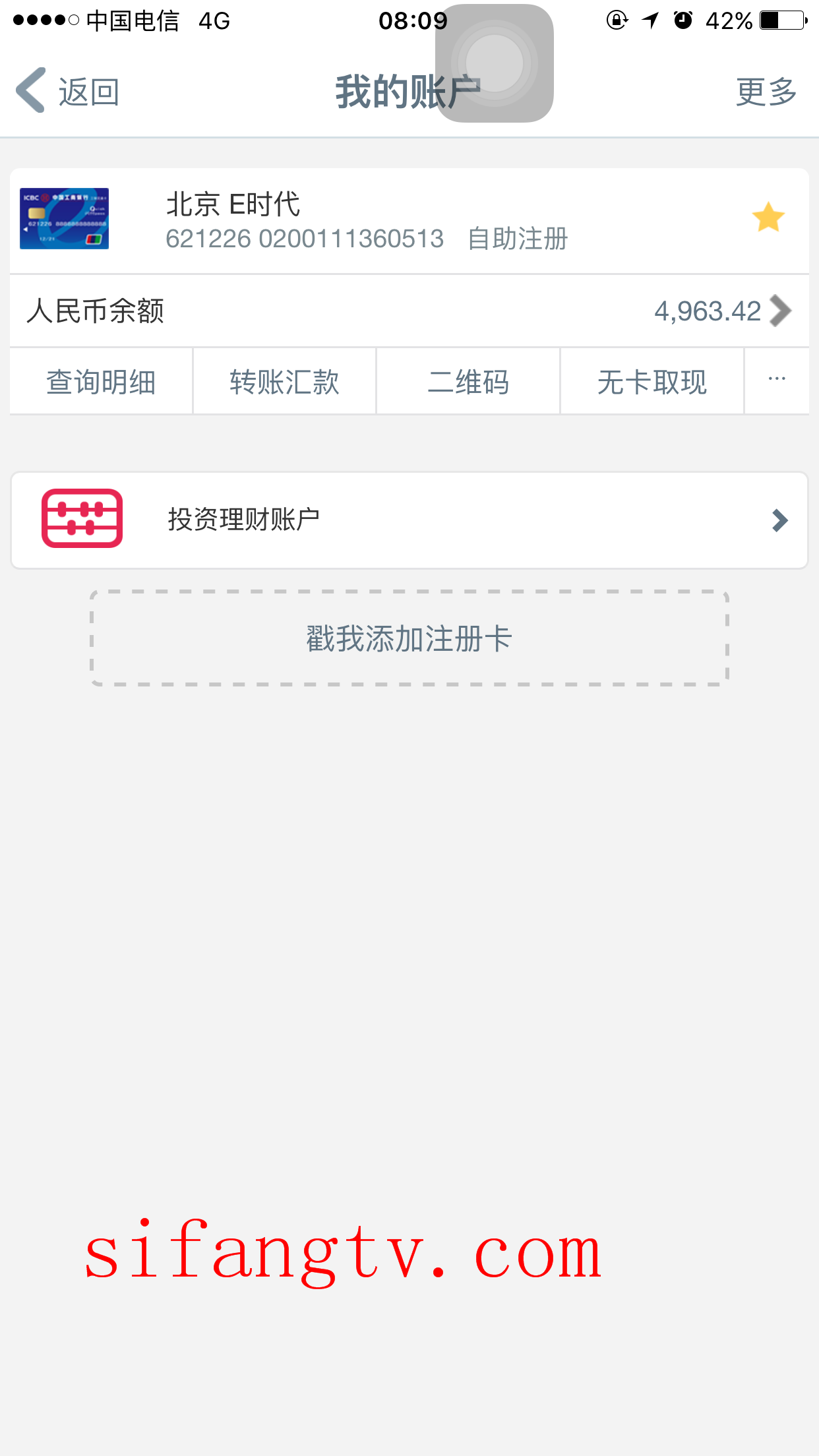Open 查询明细 transaction details

tap(101, 382)
